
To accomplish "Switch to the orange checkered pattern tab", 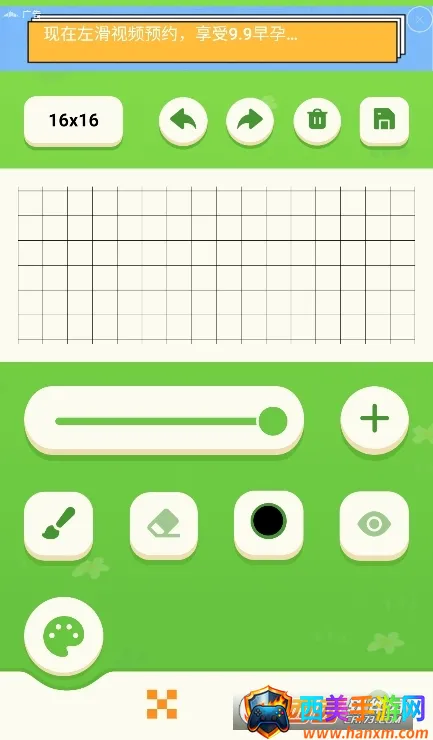I will click(x=162, y=704).
